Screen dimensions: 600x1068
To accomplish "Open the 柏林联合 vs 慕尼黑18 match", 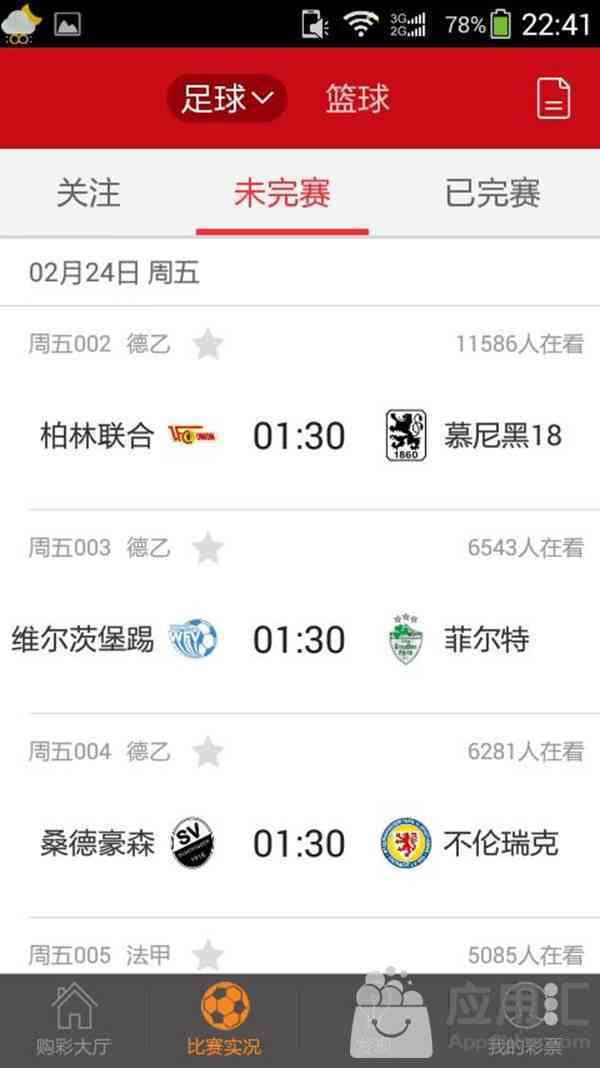I will pos(300,435).
